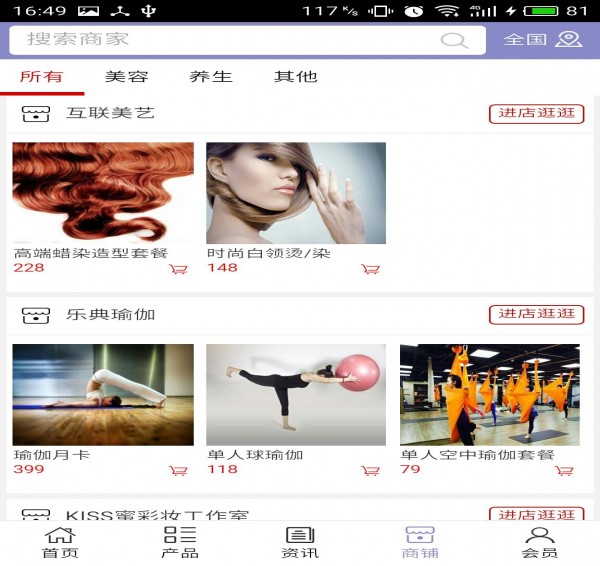Image resolution: width=600 pixels, height=566 pixels.
Task: Select the 所有 tab
Action: 42,76
